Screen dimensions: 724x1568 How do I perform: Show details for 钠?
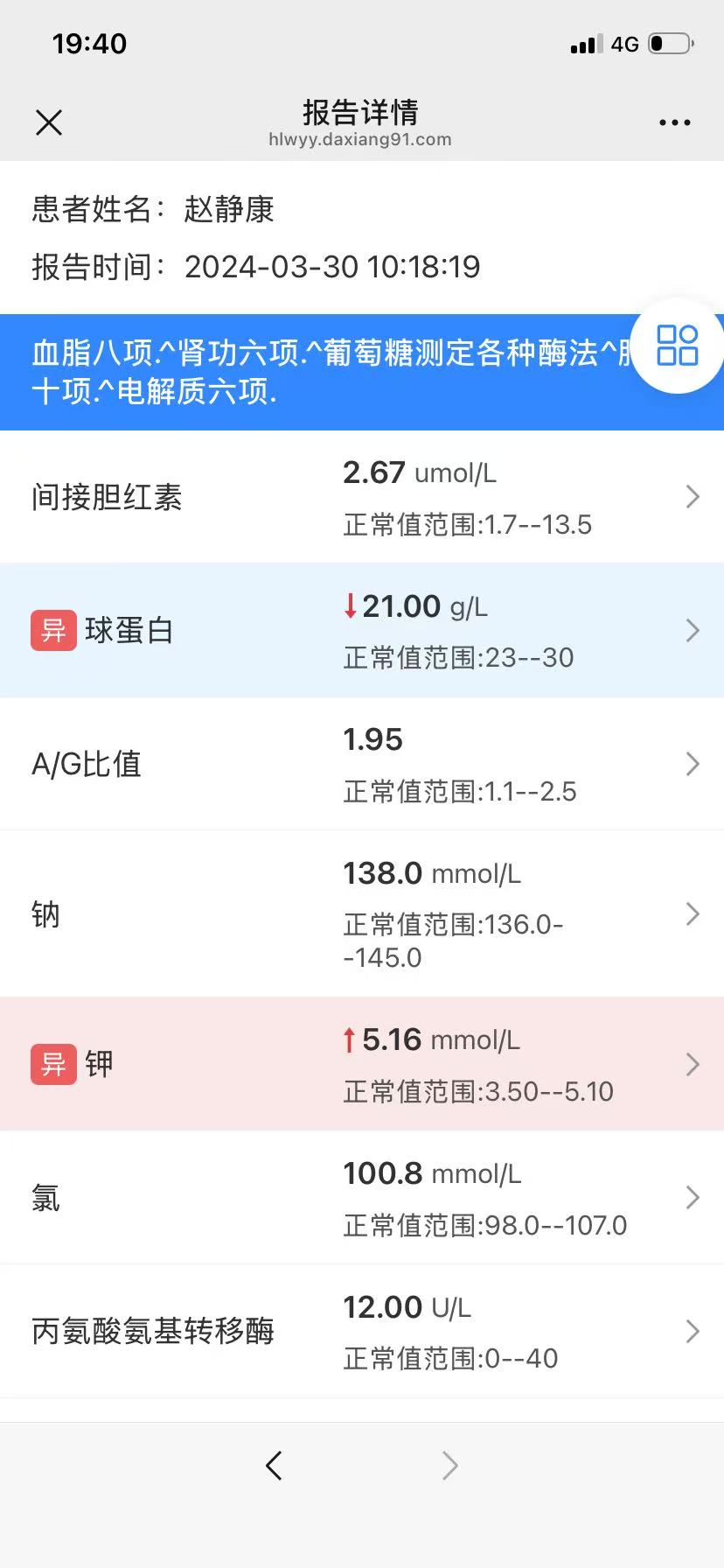[362, 913]
